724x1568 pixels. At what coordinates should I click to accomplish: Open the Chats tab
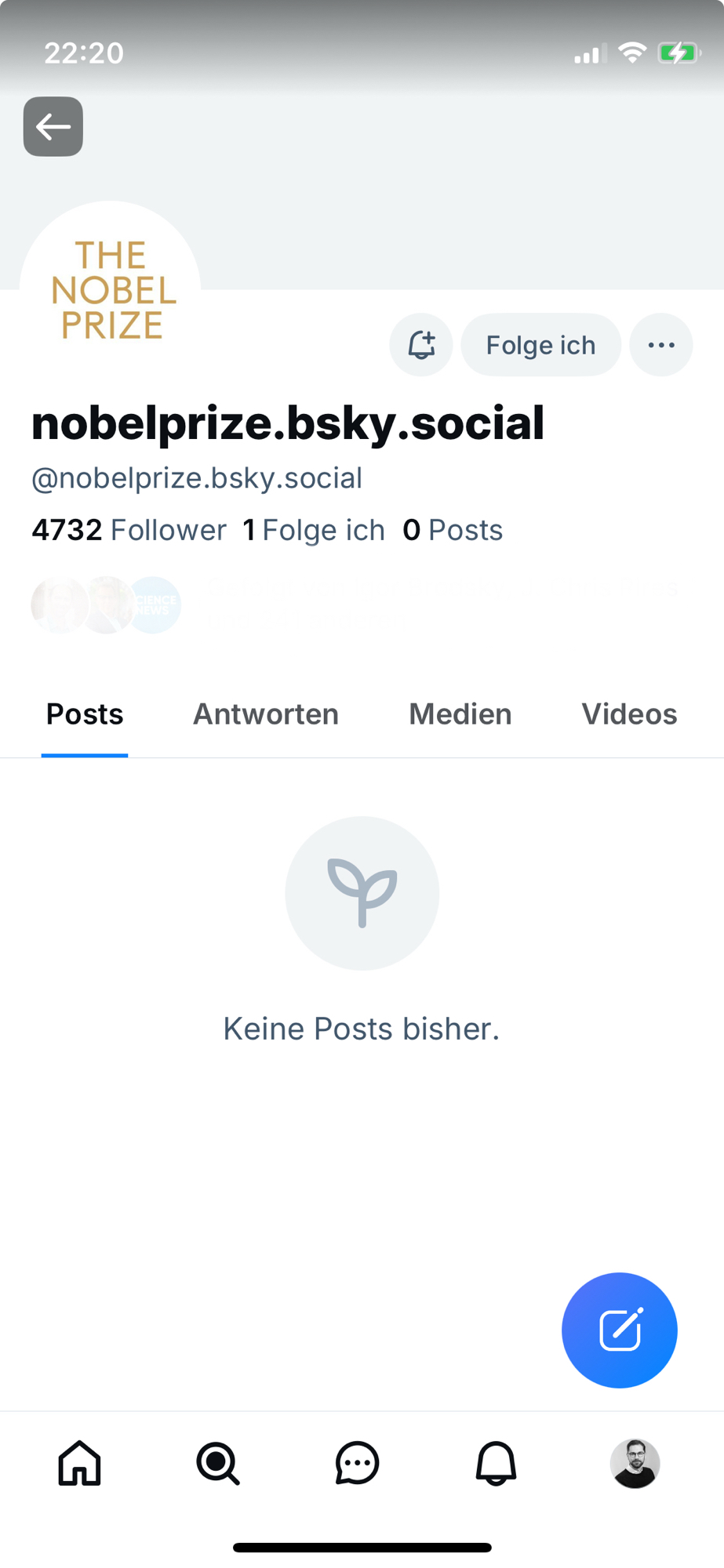tap(358, 1463)
